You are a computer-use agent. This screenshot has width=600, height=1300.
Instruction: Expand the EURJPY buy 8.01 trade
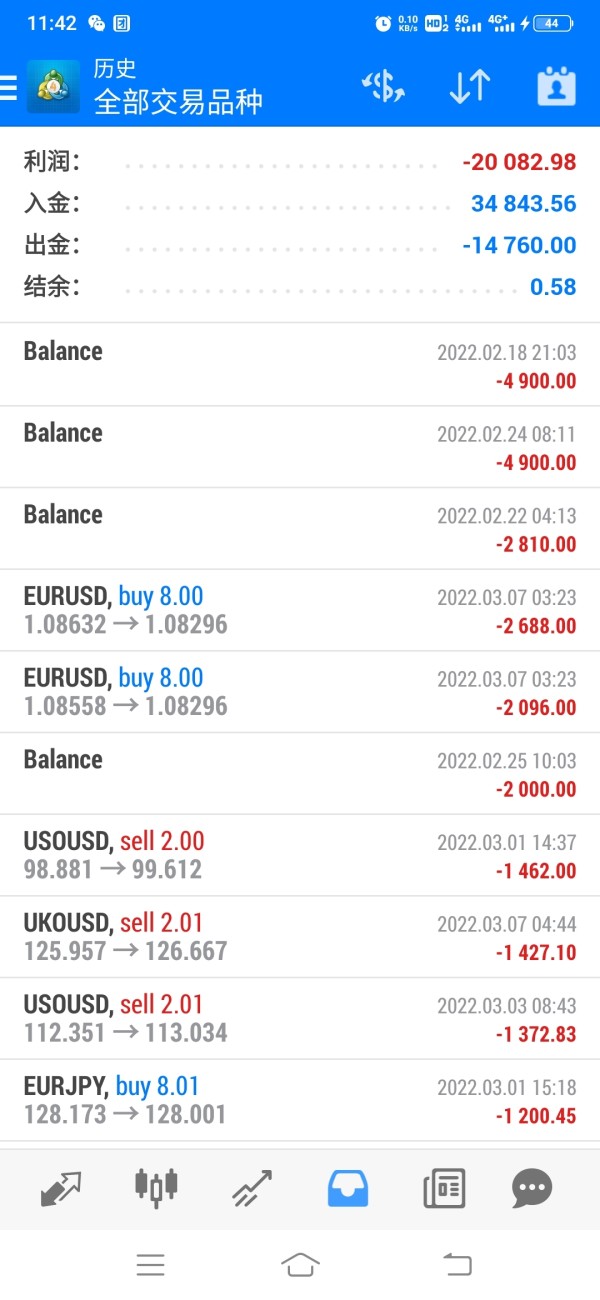(x=300, y=1100)
